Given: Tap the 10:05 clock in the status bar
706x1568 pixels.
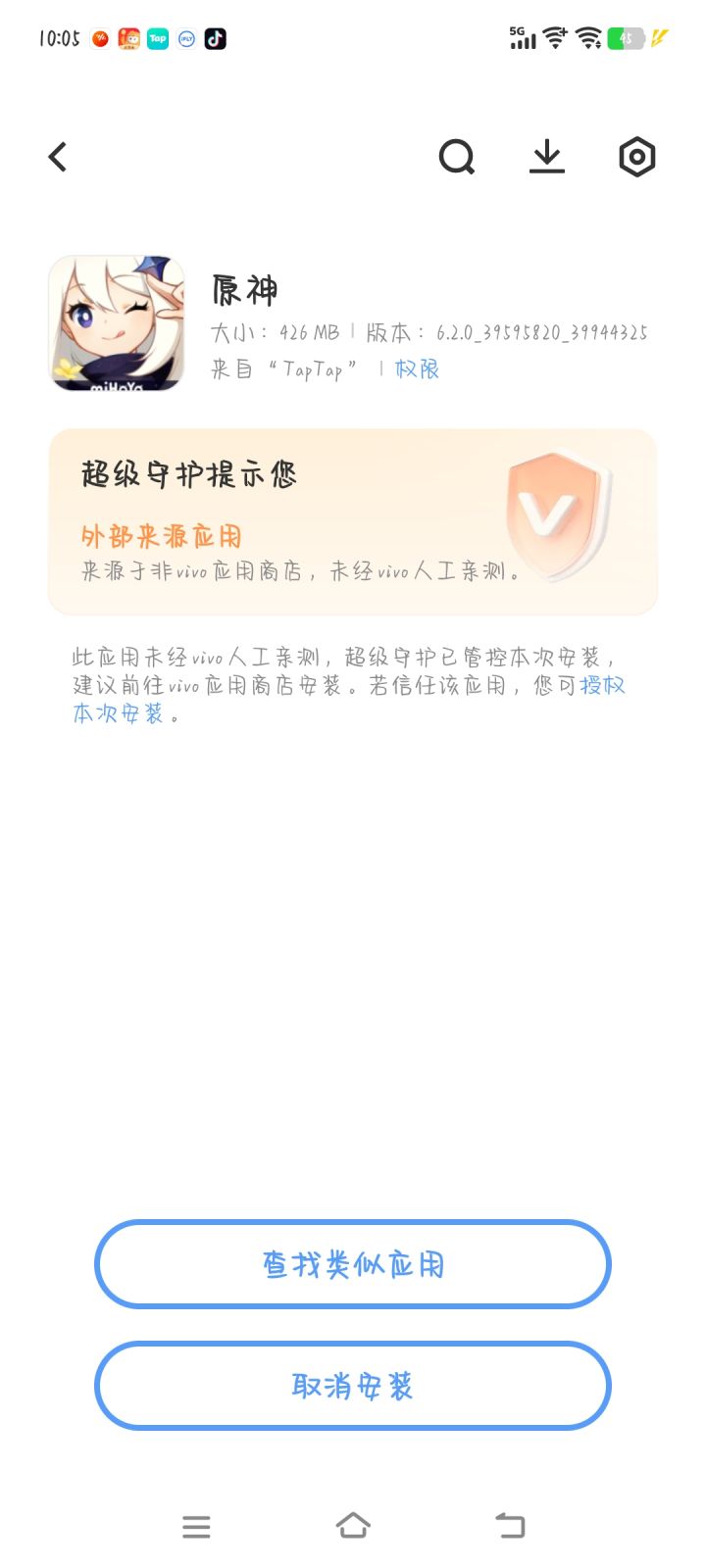Looking at the screenshot, I should [59, 38].
